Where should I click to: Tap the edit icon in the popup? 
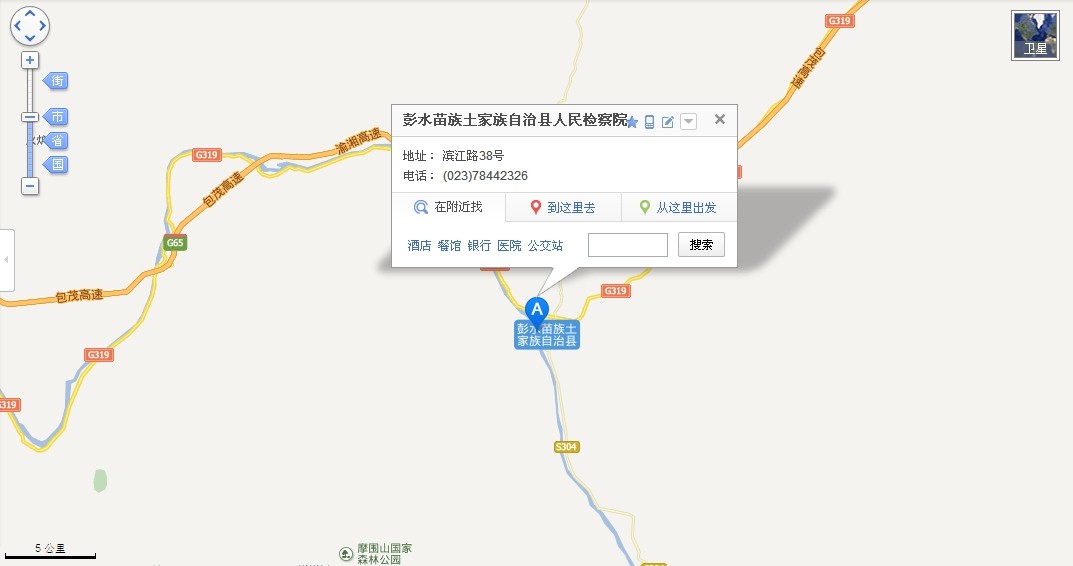(x=668, y=122)
